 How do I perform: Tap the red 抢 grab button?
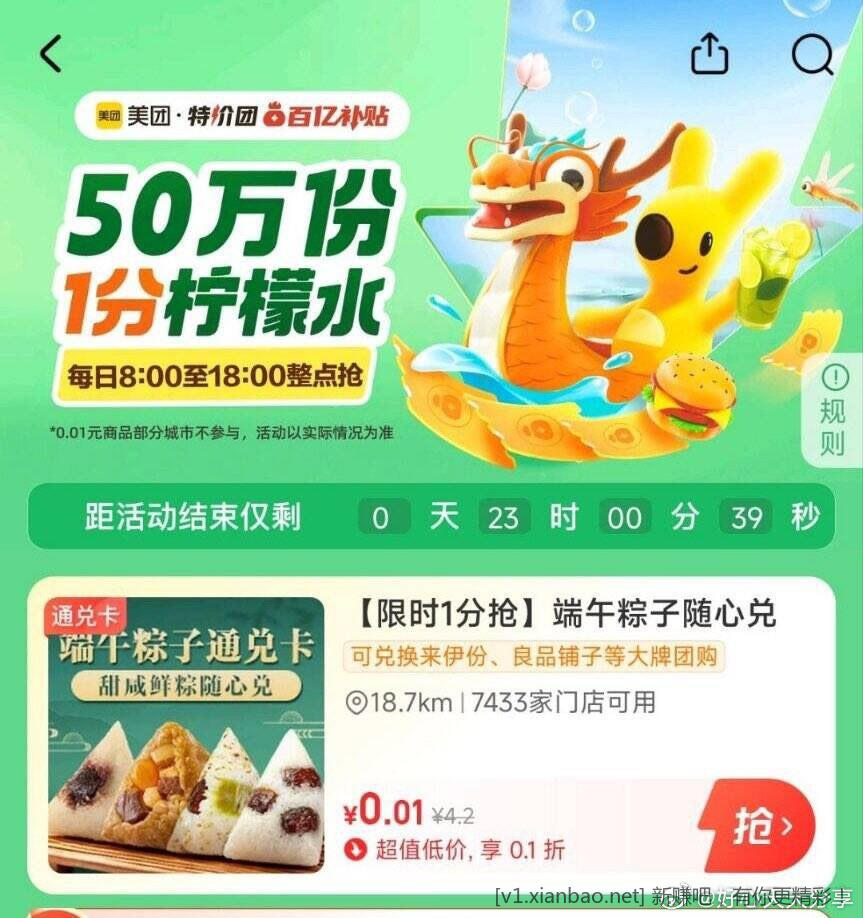click(761, 827)
